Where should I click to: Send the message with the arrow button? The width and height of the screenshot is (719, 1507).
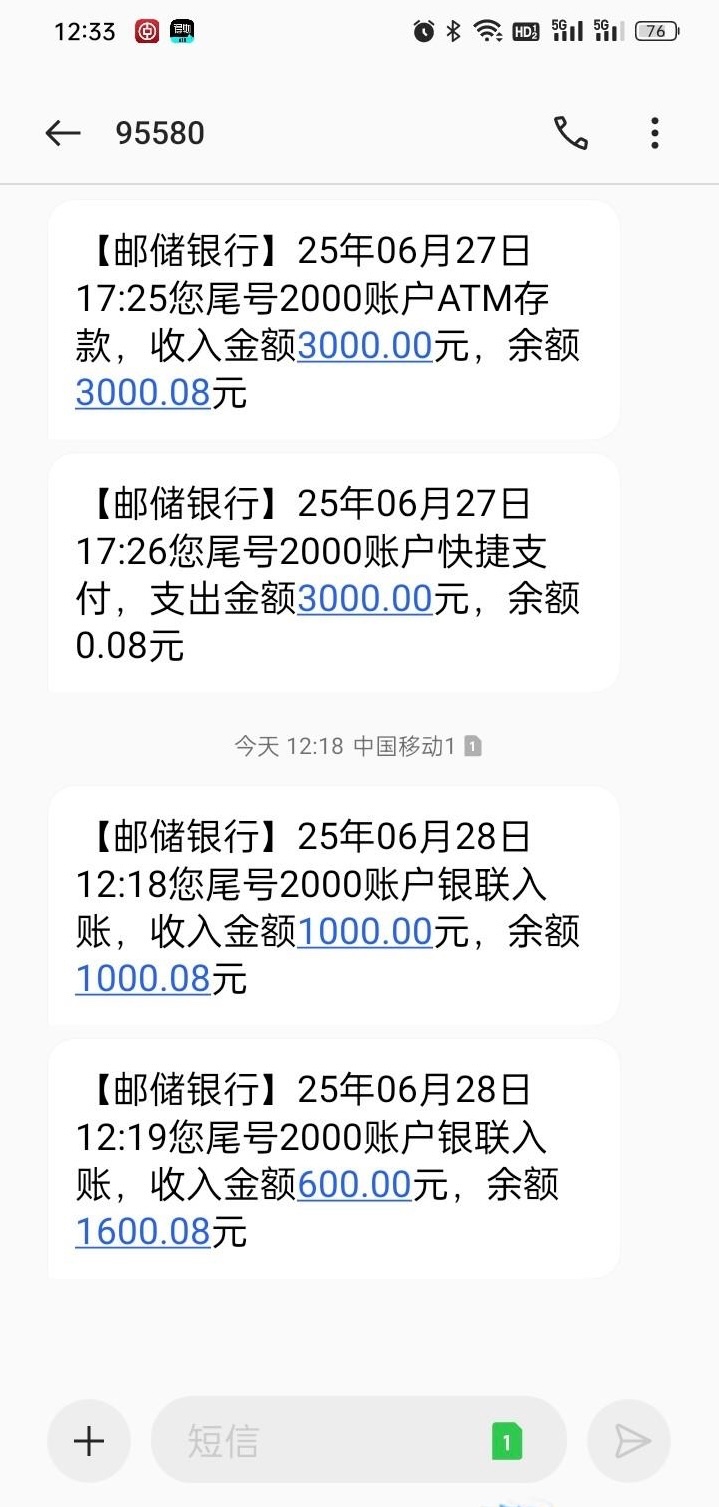pos(631,1441)
